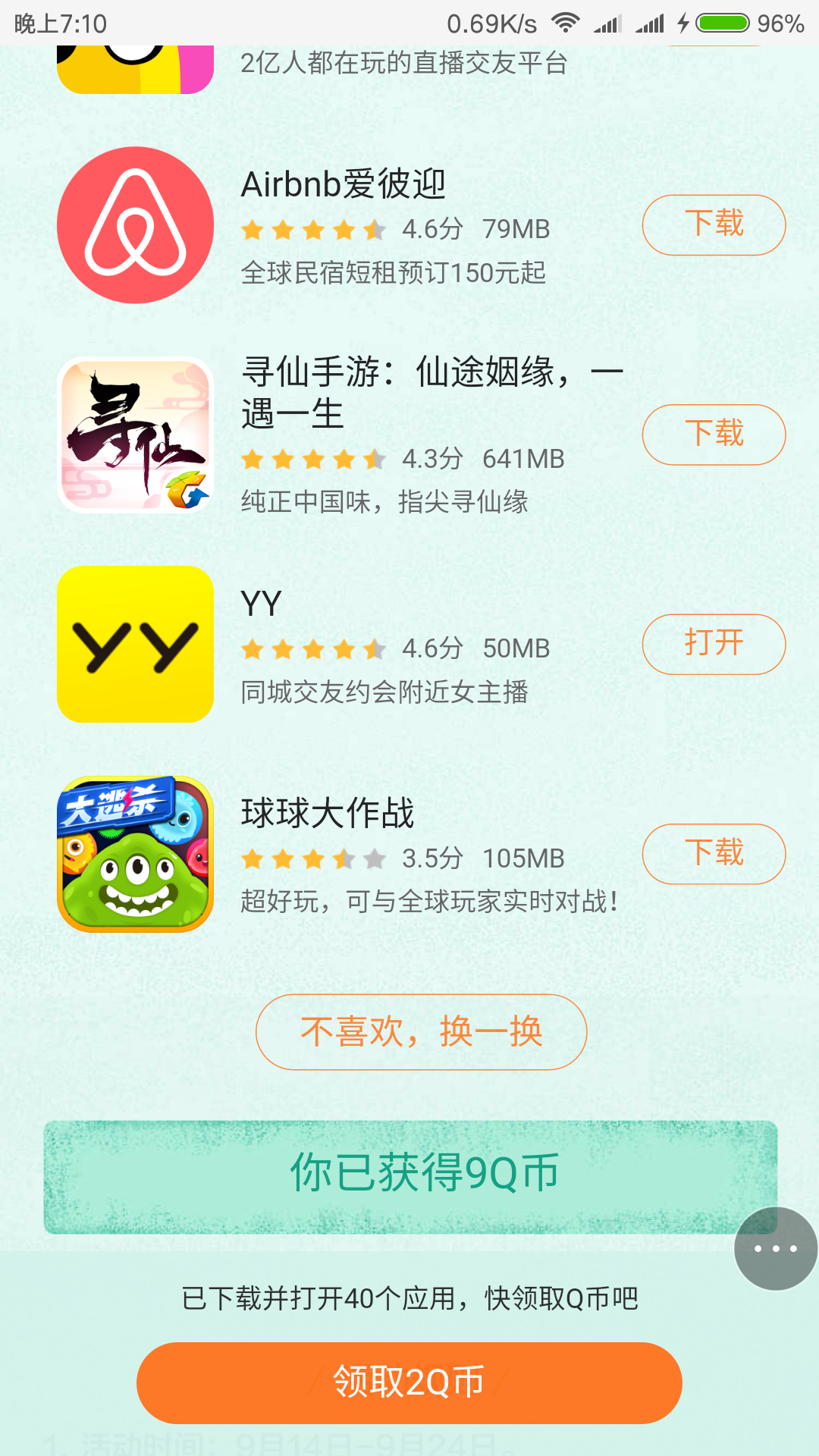Claim reward with 领取2Q币

click(409, 1382)
